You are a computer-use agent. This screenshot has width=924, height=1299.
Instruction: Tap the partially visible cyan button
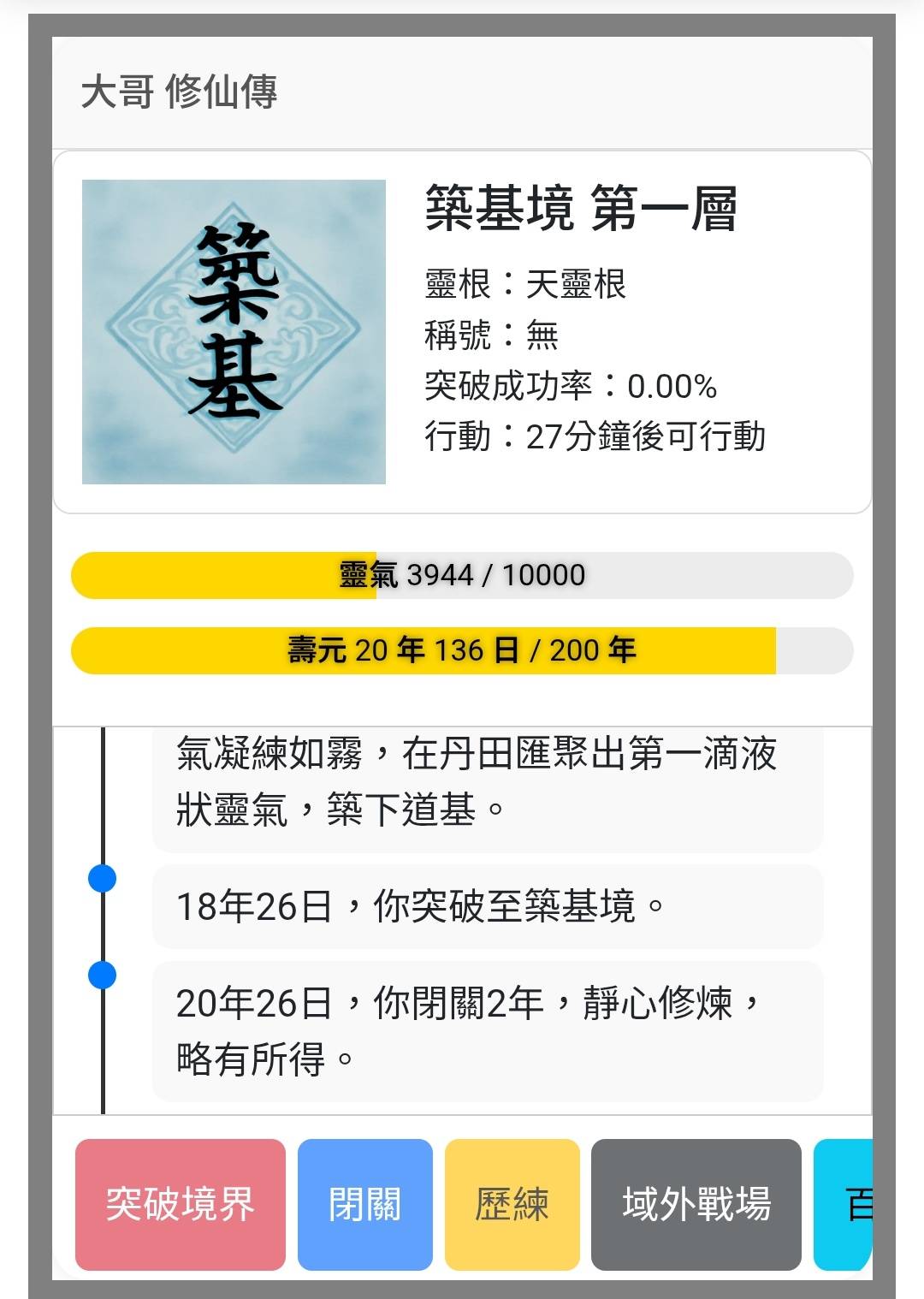pyautogui.click(x=845, y=1204)
